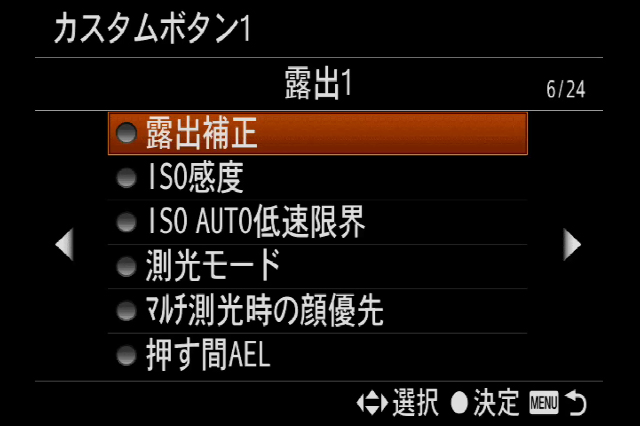Choose マルチ測光時の顔優先
This screenshot has height=426, width=640.
tap(317, 311)
